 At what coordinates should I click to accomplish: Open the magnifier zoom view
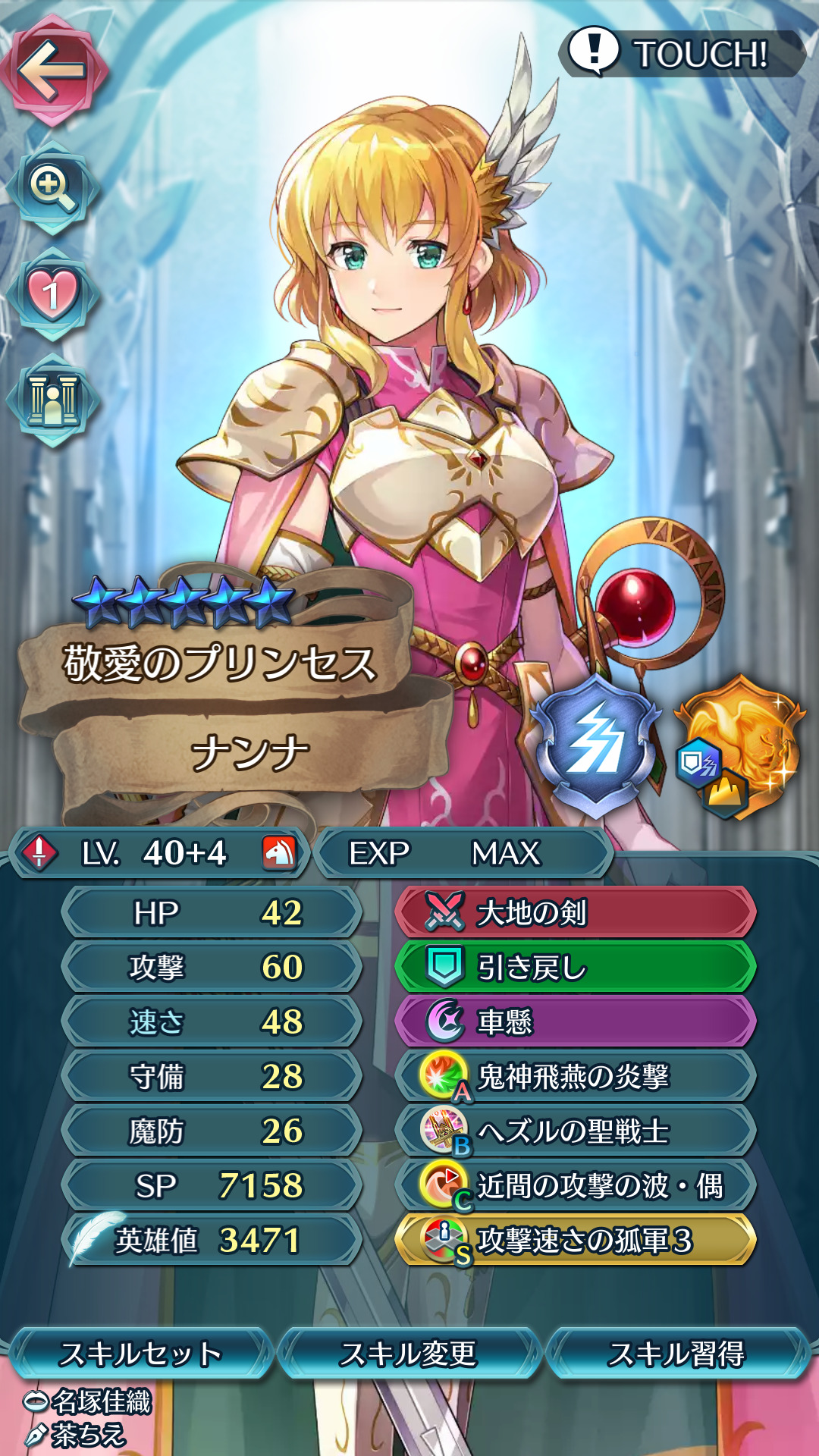pos(53,187)
